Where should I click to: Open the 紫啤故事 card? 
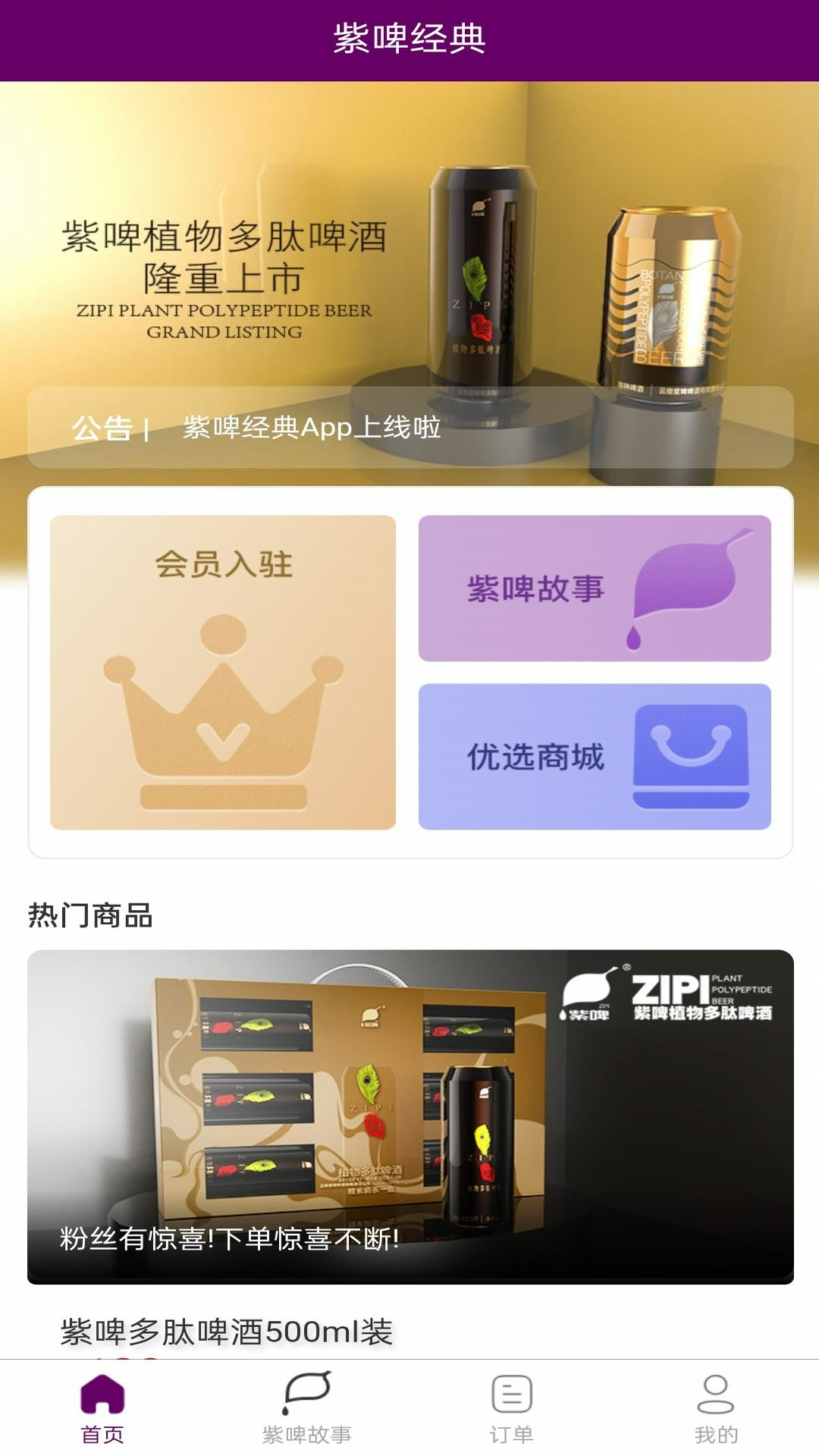tap(595, 588)
